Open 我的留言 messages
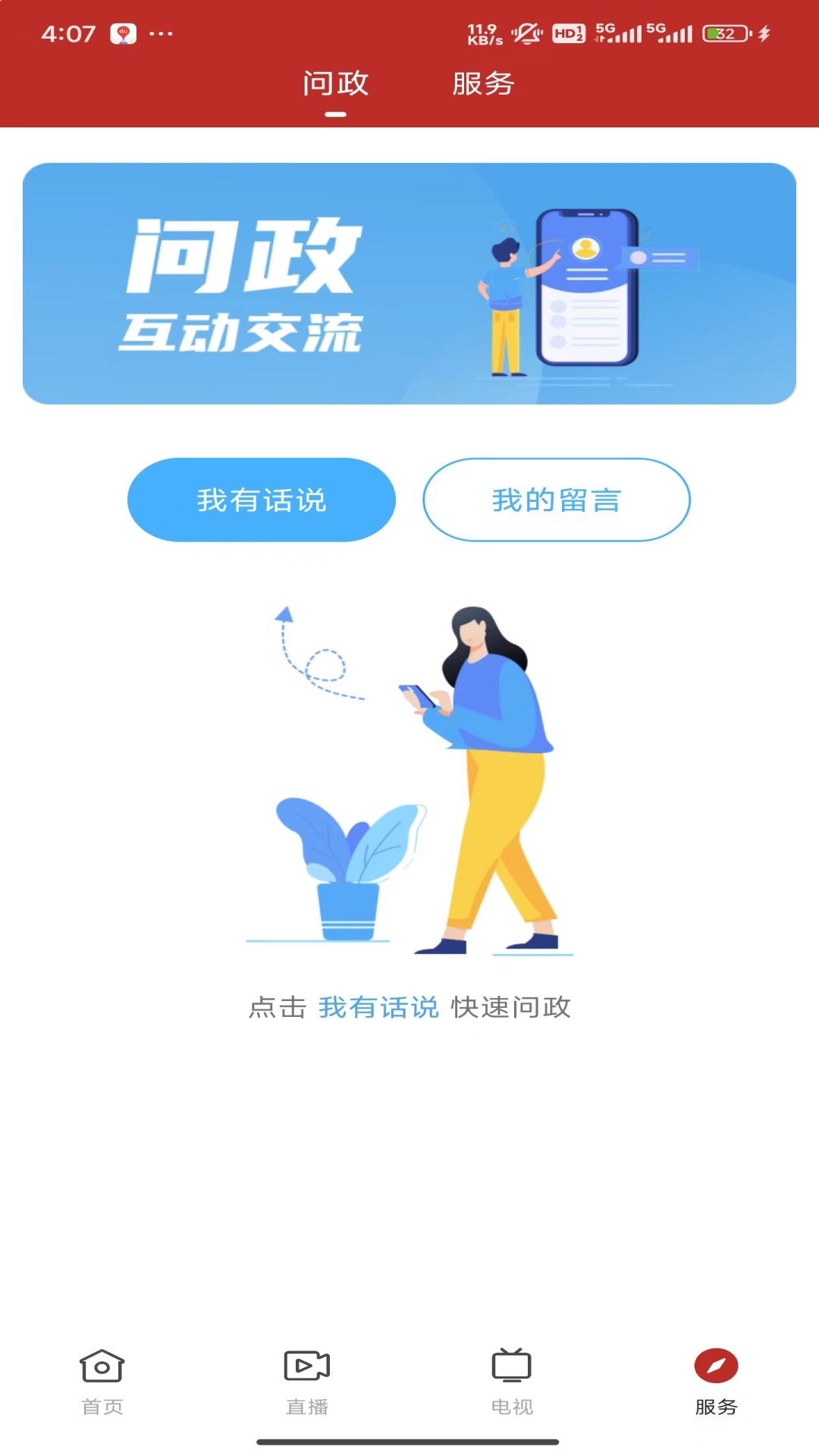 (x=556, y=500)
